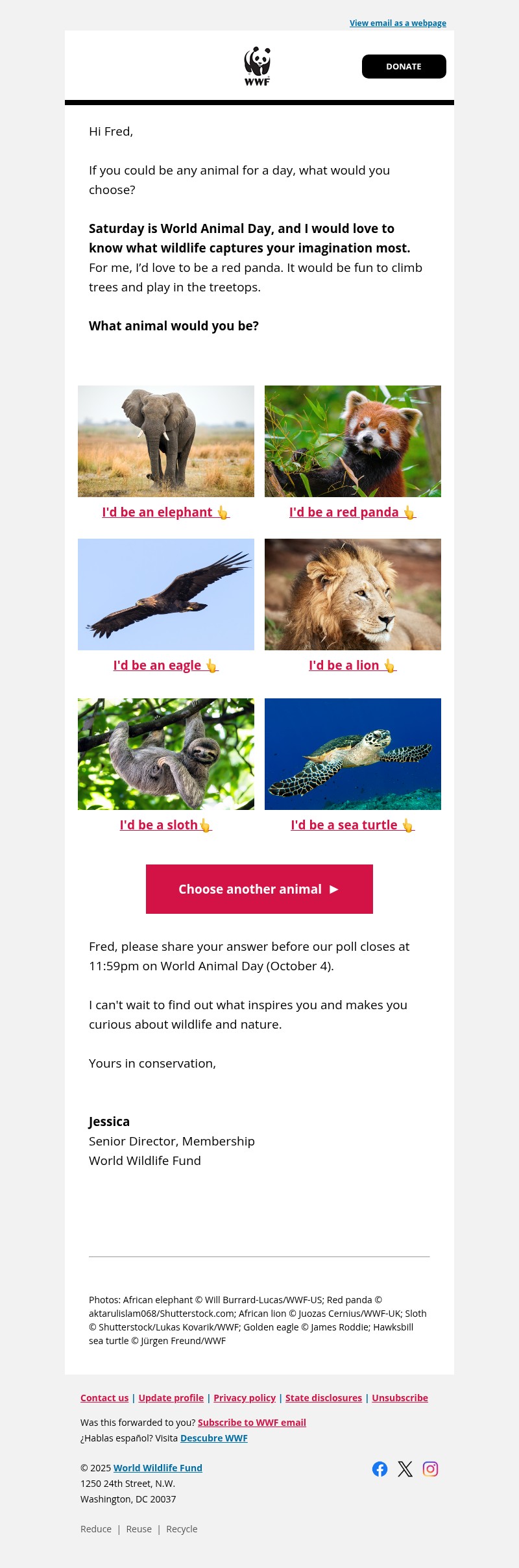Open the State disclosures link
519x1568 pixels.
[x=324, y=1398]
